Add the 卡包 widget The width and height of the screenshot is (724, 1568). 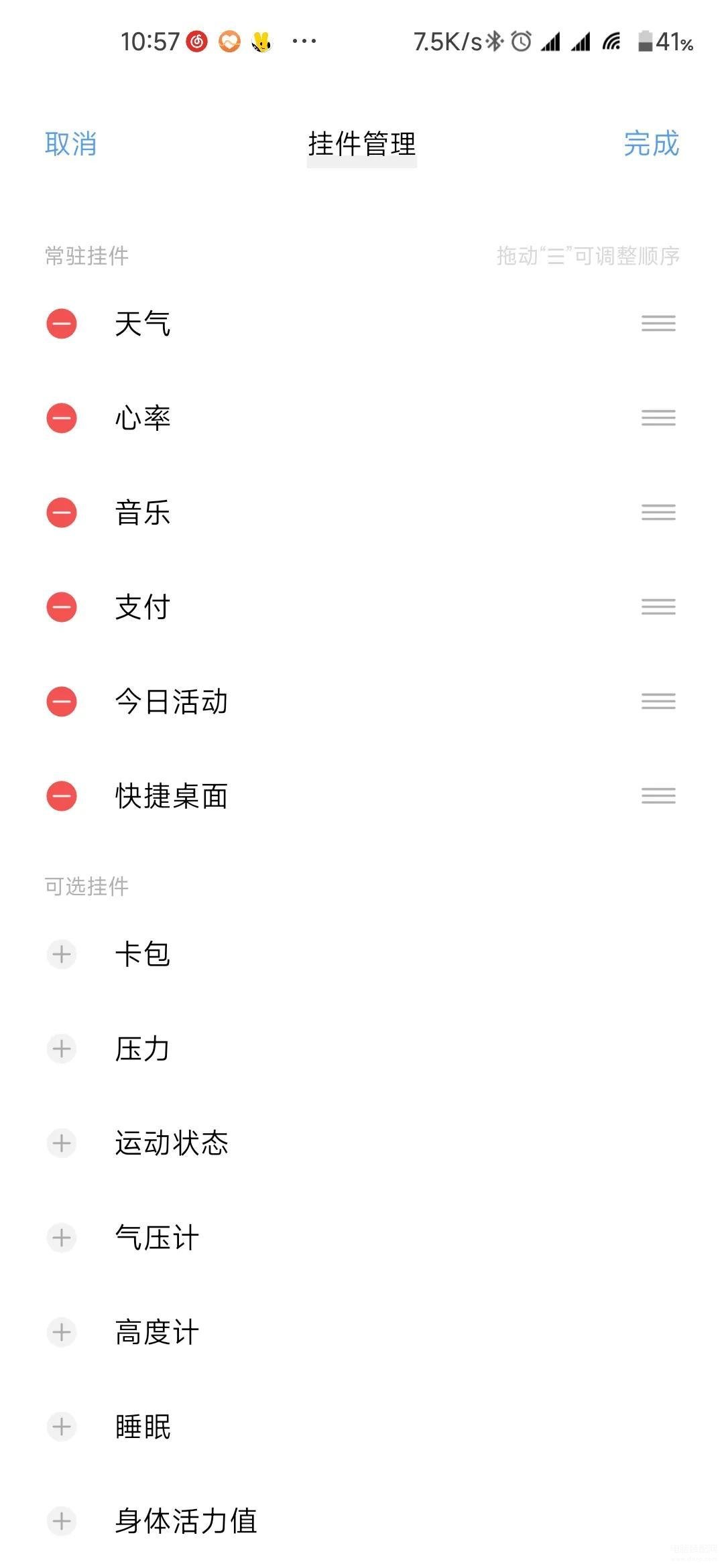[x=62, y=954]
